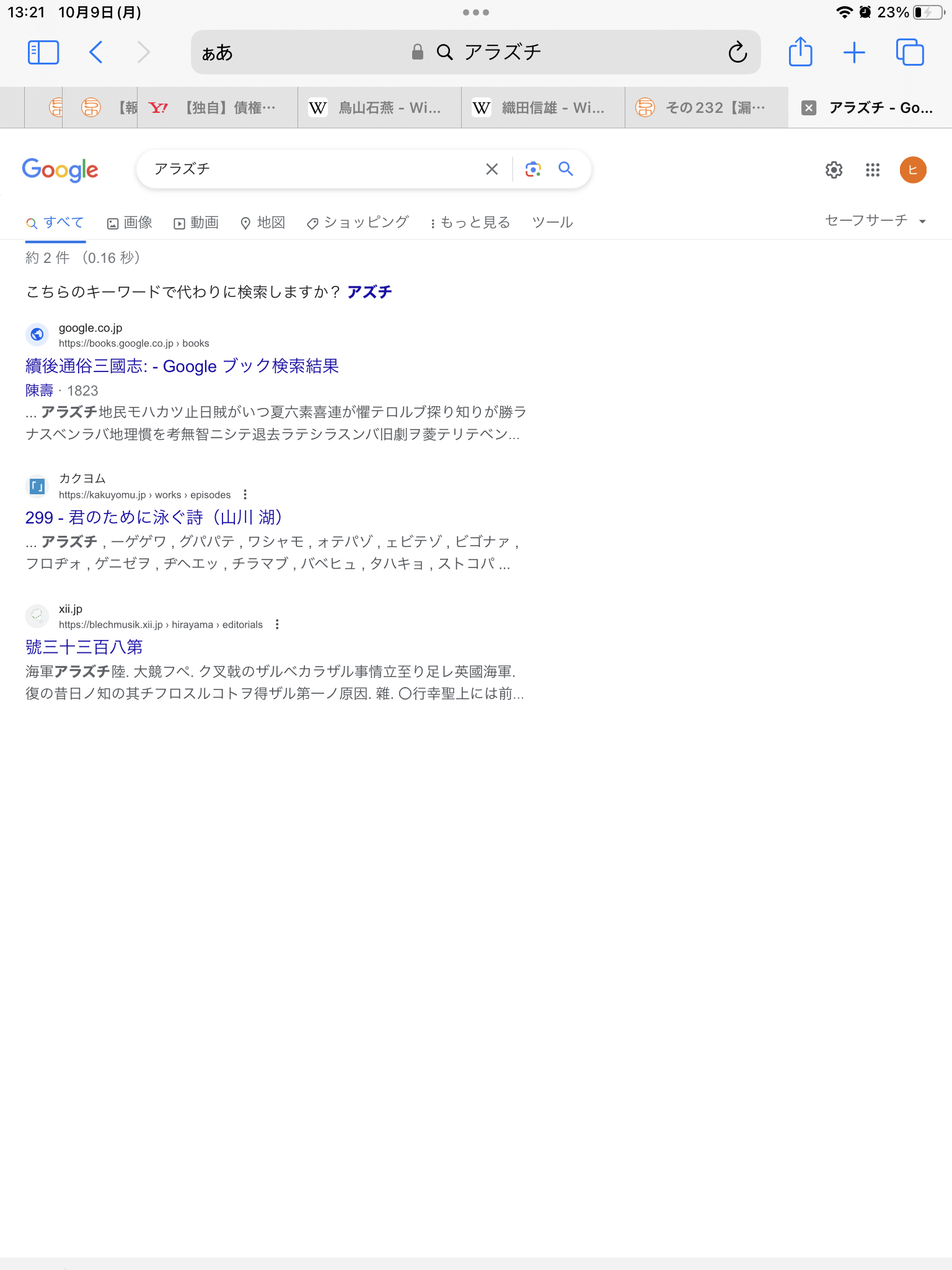Open the 續後通俗三國志 Google Books result
952x1270 pixels.
182,366
